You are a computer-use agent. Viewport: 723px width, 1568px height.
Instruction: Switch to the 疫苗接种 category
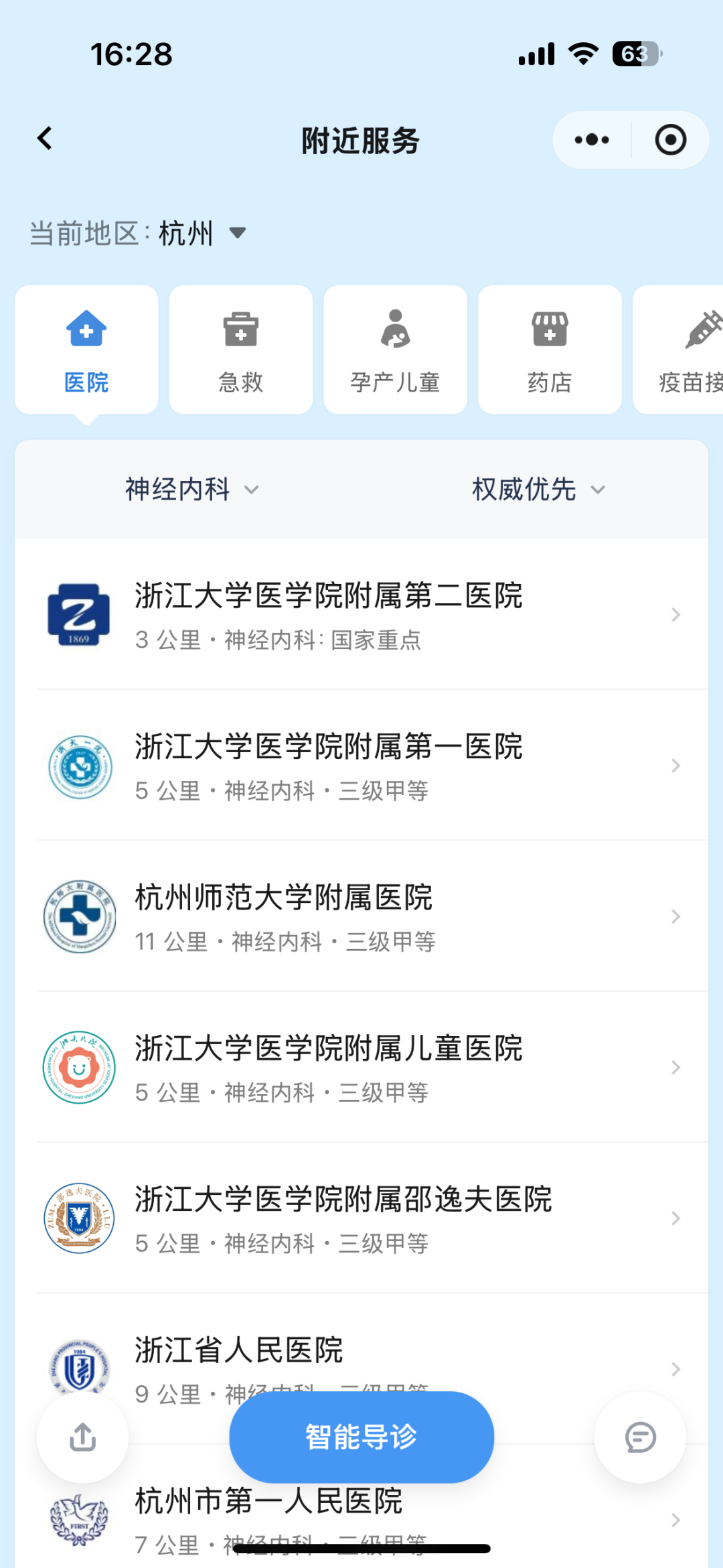point(678,350)
